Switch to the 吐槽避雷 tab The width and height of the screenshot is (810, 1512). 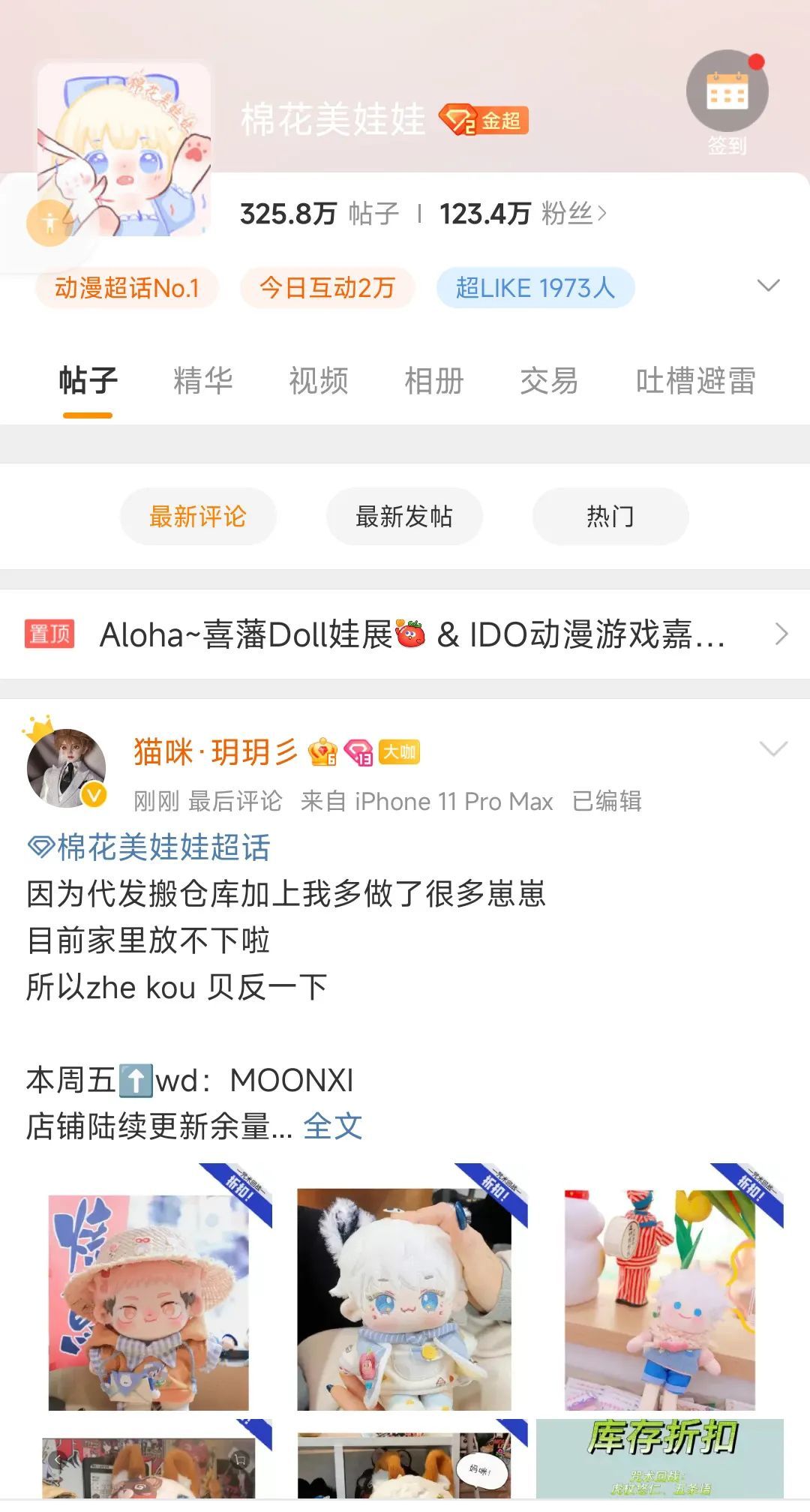[694, 380]
